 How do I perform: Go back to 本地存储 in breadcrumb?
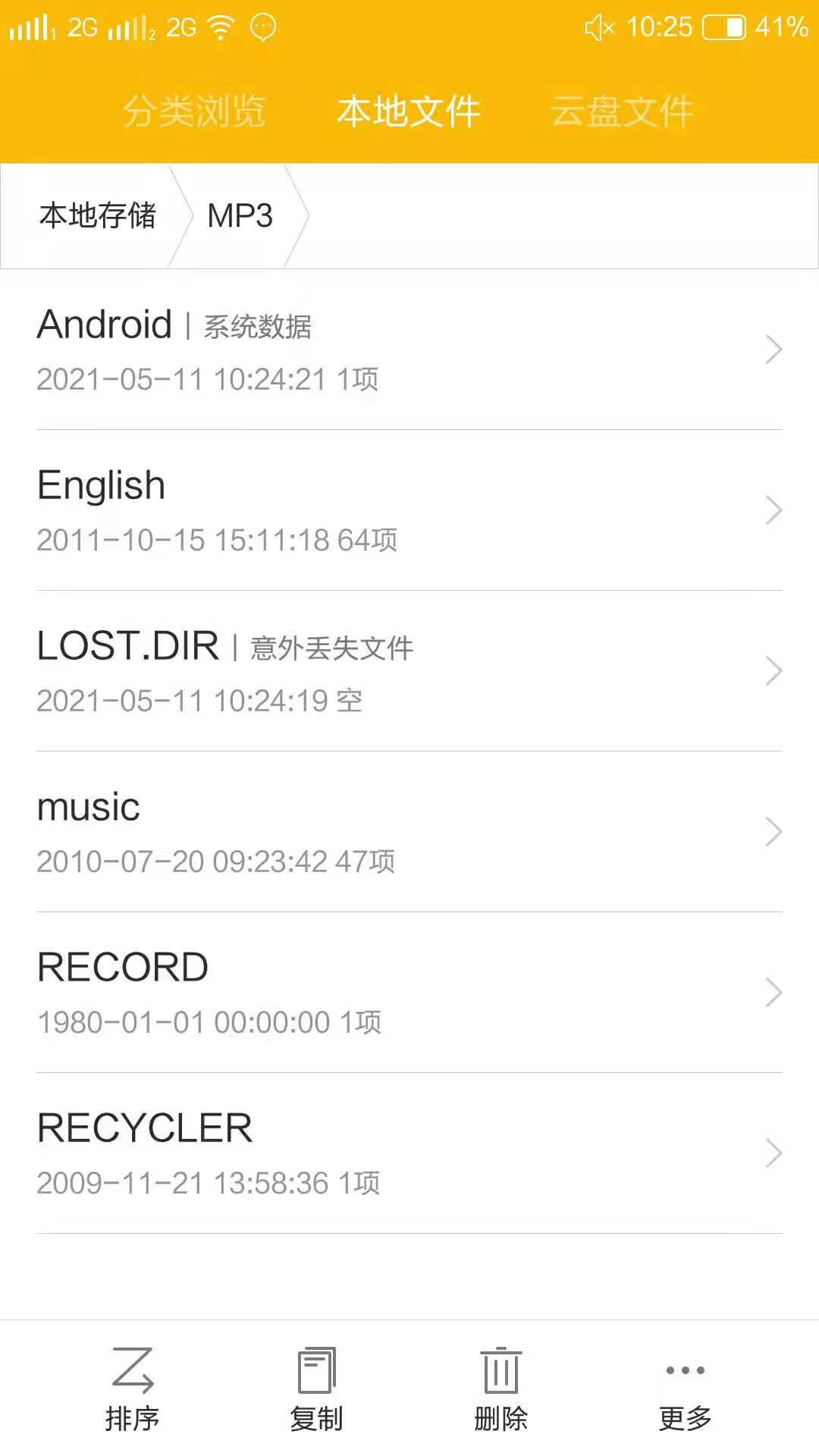97,216
